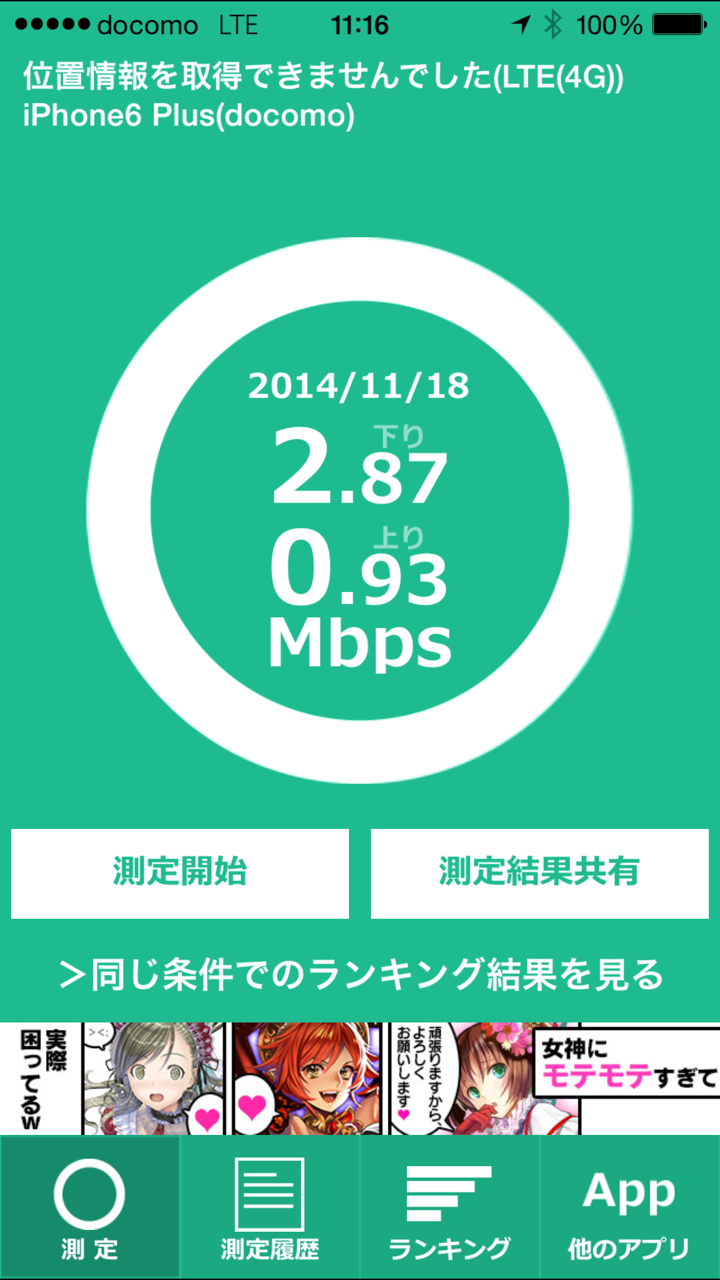Start a speed test with 測定開始
This screenshot has width=720, height=1280.
point(180,873)
